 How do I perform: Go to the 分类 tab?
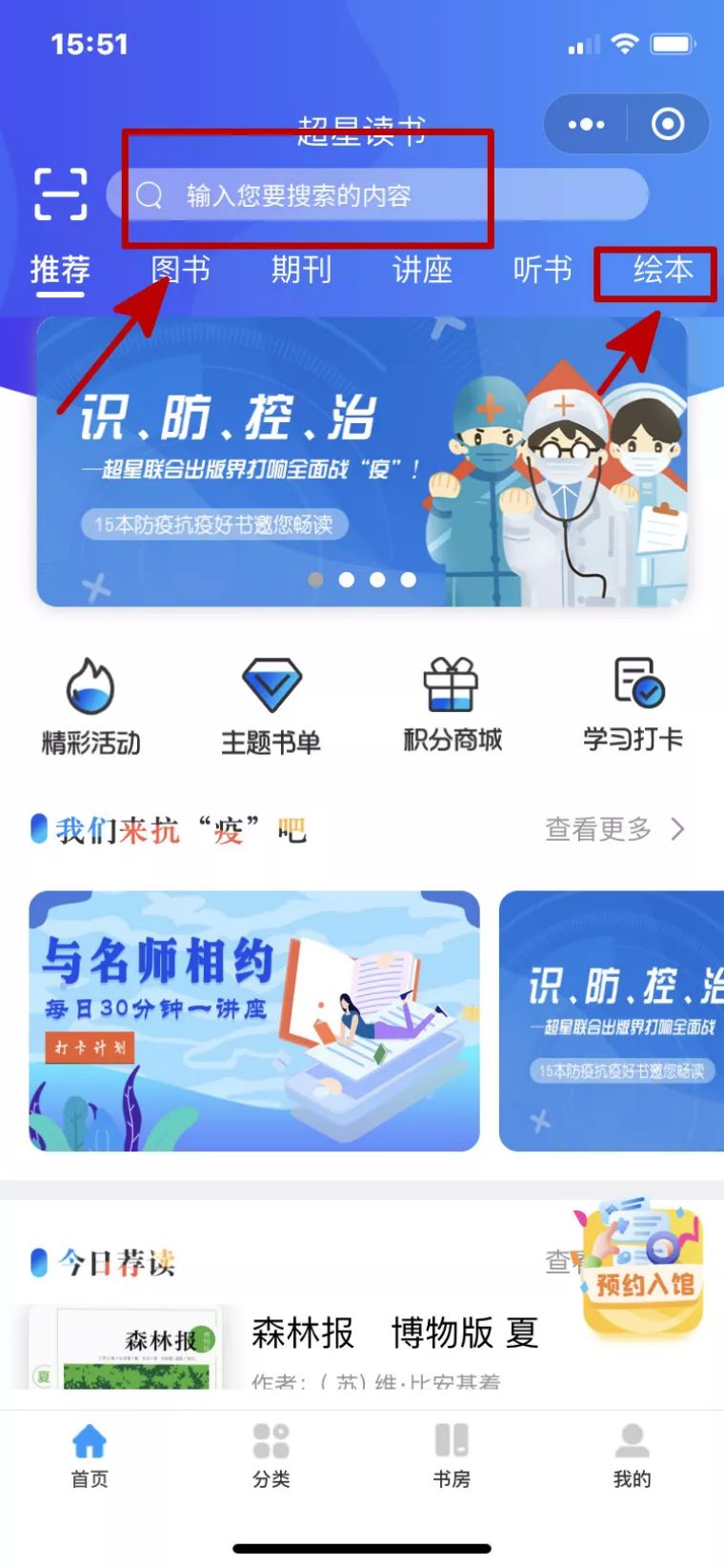271,1455
